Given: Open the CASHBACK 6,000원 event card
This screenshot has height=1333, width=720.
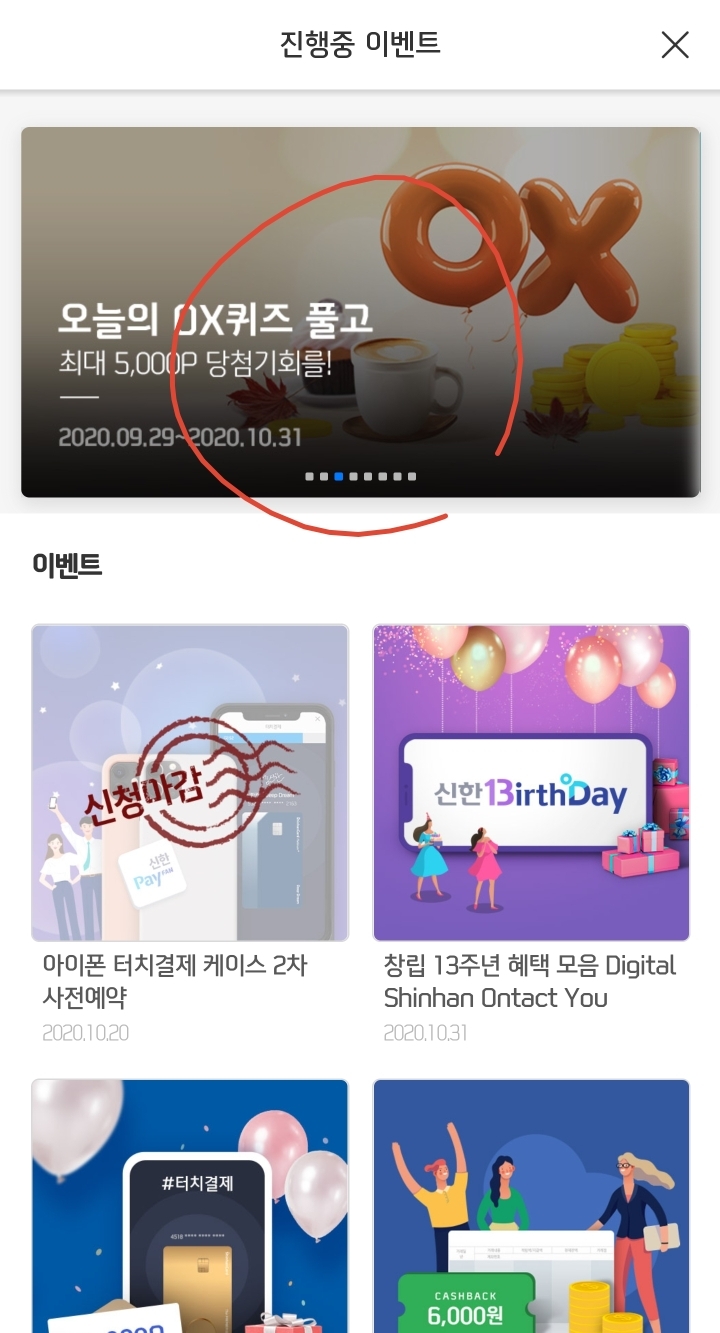Looking at the screenshot, I should tap(531, 1205).
